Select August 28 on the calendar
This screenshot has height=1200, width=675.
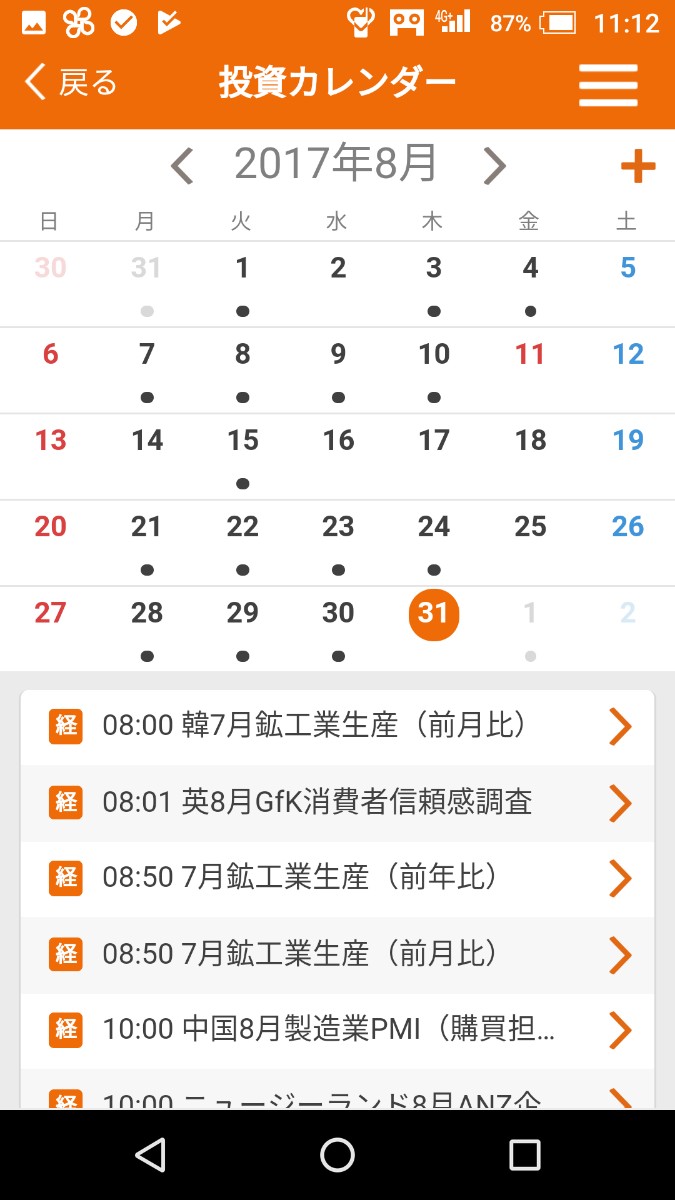(147, 625)
